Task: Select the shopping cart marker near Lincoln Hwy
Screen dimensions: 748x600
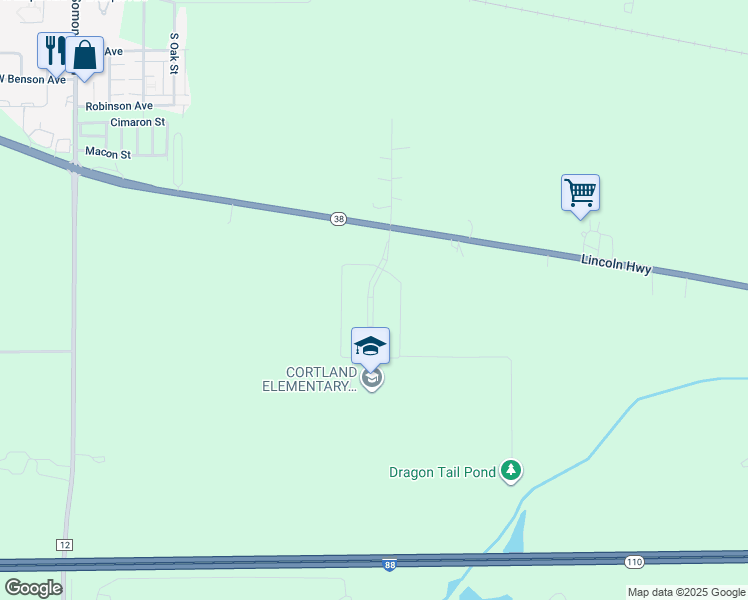Action: point(580,192)
